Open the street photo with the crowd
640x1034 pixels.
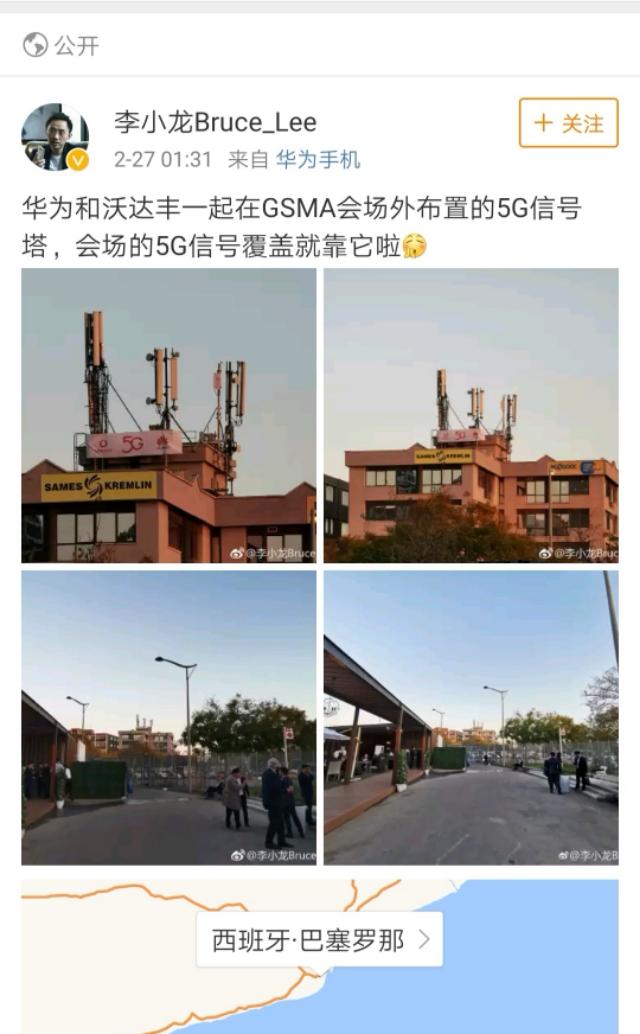(169, 717)
